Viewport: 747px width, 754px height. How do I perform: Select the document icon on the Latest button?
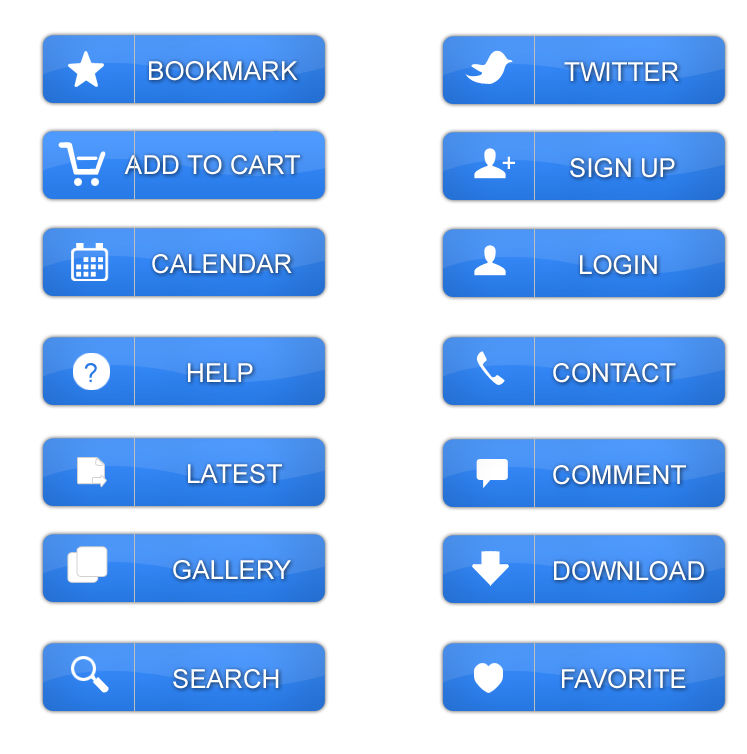click(87, 472)
